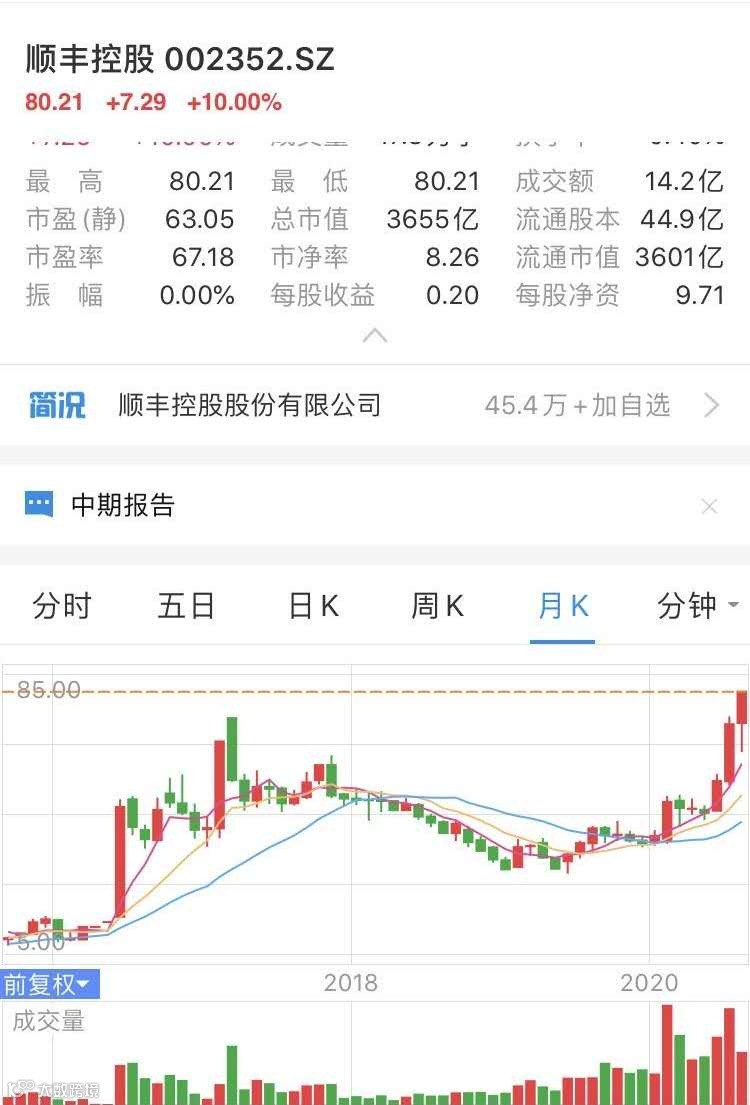Screen dimensions: 750x1105
Task: Select the 日K chart tab
Action: (x=313, y=606)
